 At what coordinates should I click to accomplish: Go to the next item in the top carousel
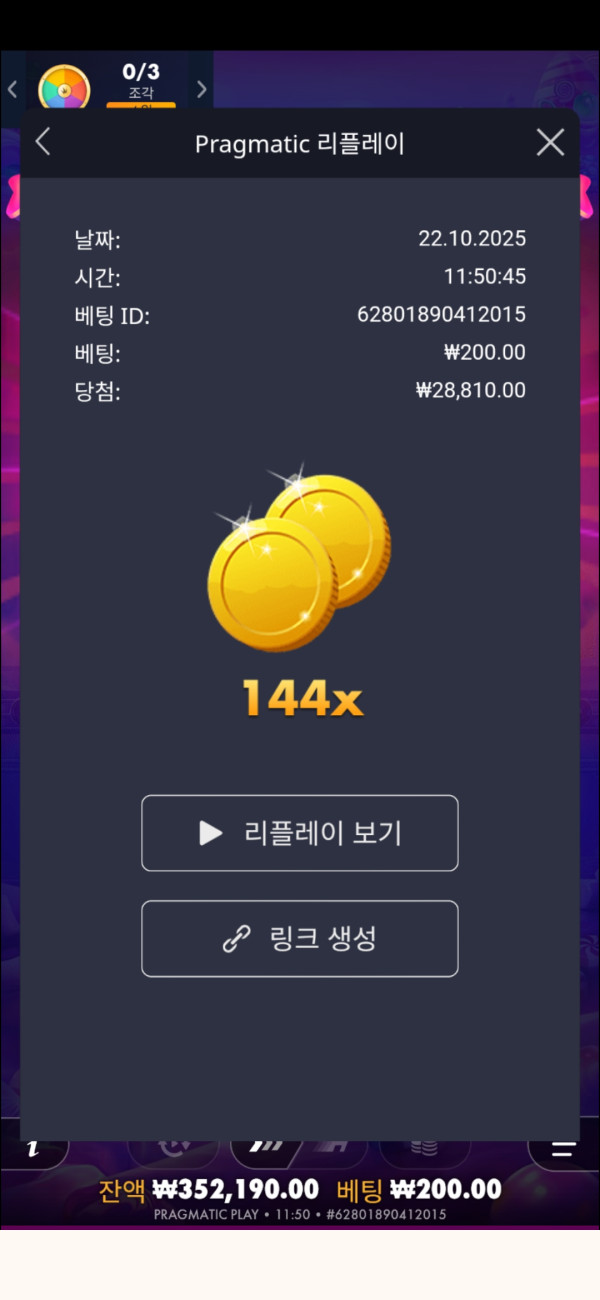(201, 89)
